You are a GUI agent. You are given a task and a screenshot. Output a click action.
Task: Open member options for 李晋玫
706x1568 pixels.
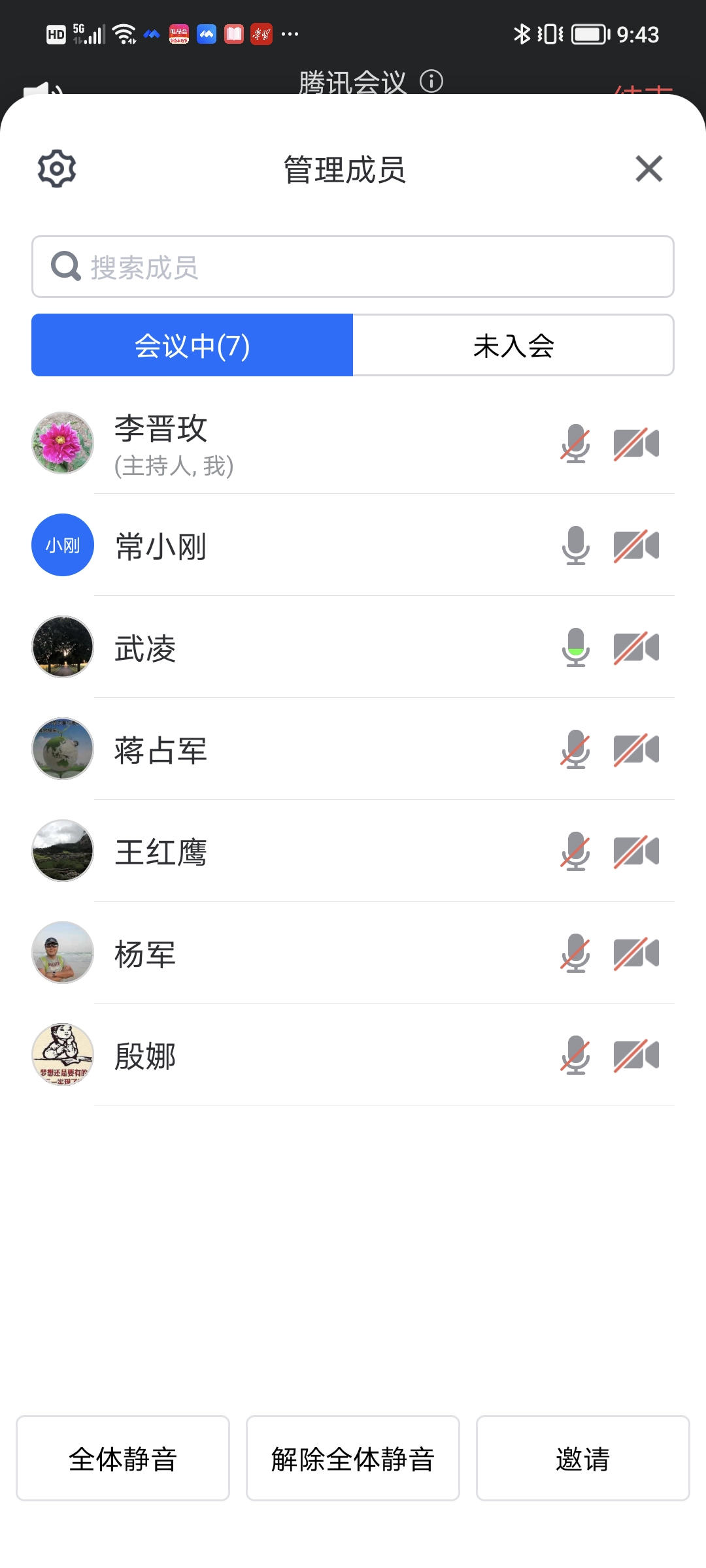tap(261, 444)
